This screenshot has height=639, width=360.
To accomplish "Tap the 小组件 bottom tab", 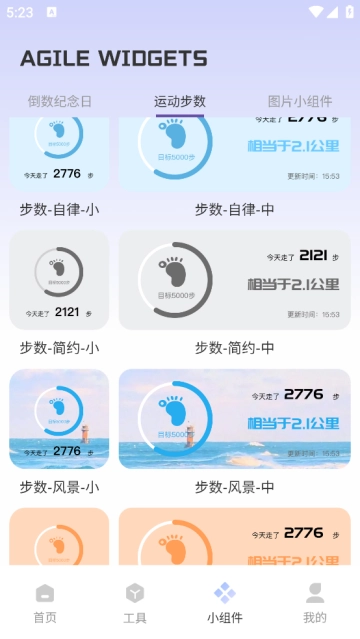I will [225, 604].
